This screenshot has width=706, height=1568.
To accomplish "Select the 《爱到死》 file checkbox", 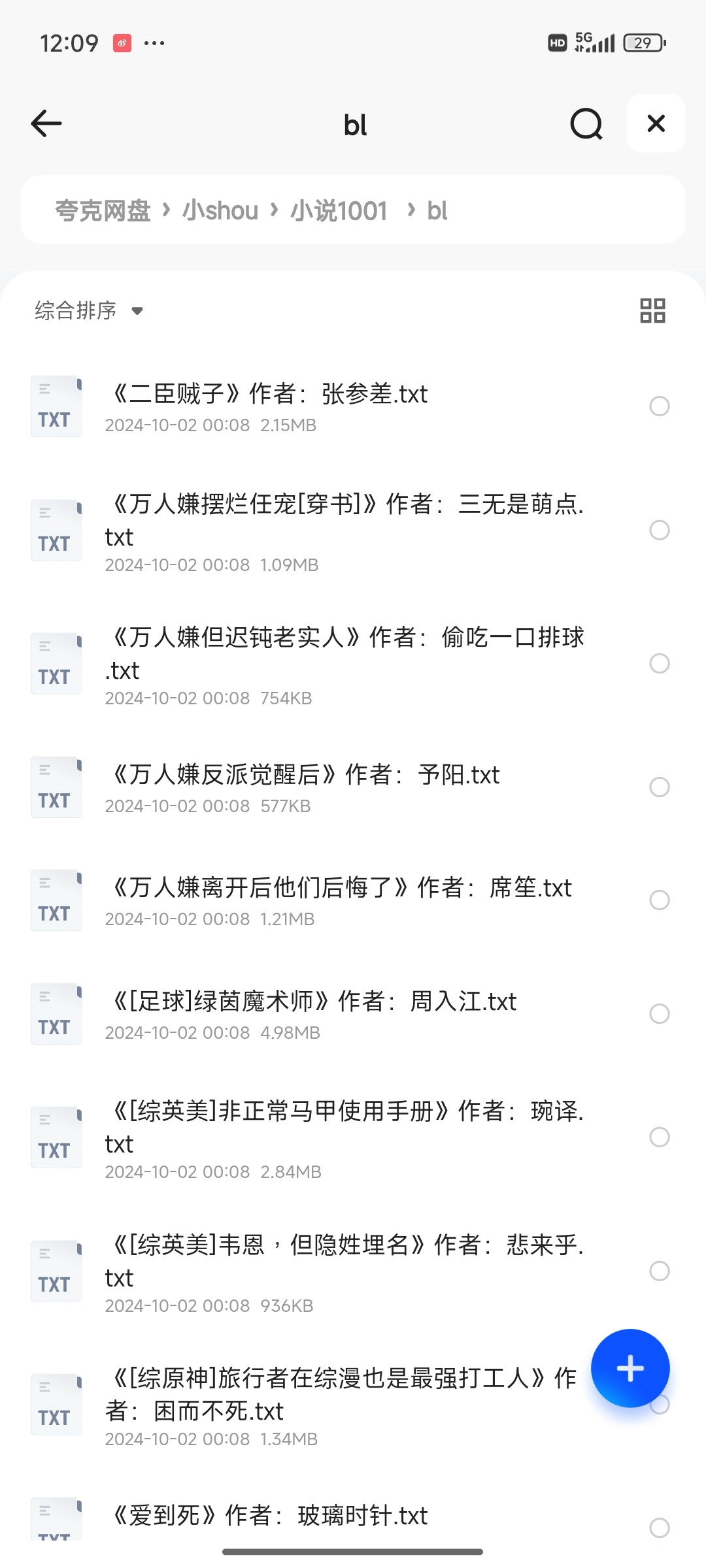I will (x=659, y=1527).
